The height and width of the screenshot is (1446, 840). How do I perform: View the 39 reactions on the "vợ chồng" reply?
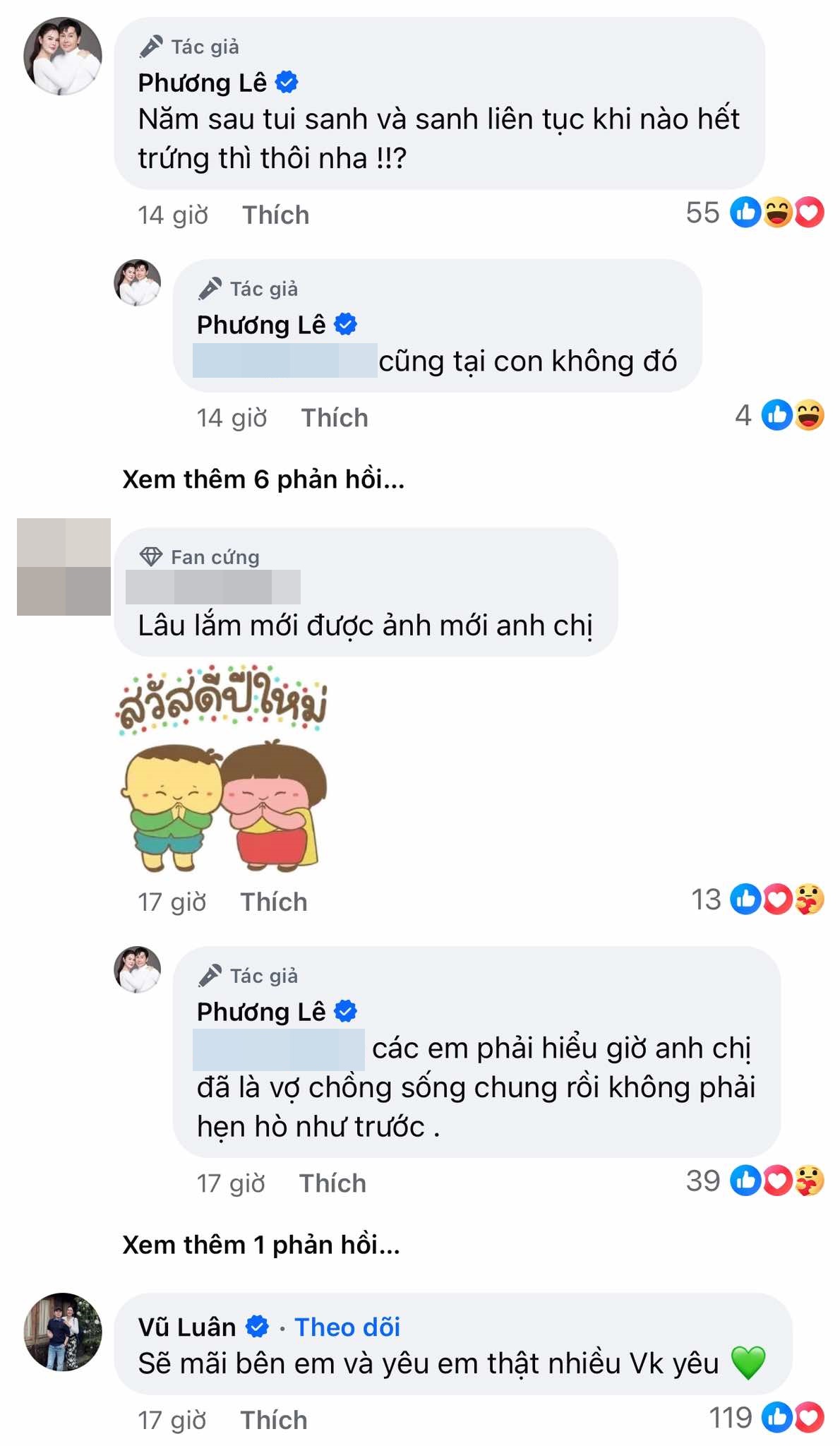pyautogui.click(x=755, y=1181)
